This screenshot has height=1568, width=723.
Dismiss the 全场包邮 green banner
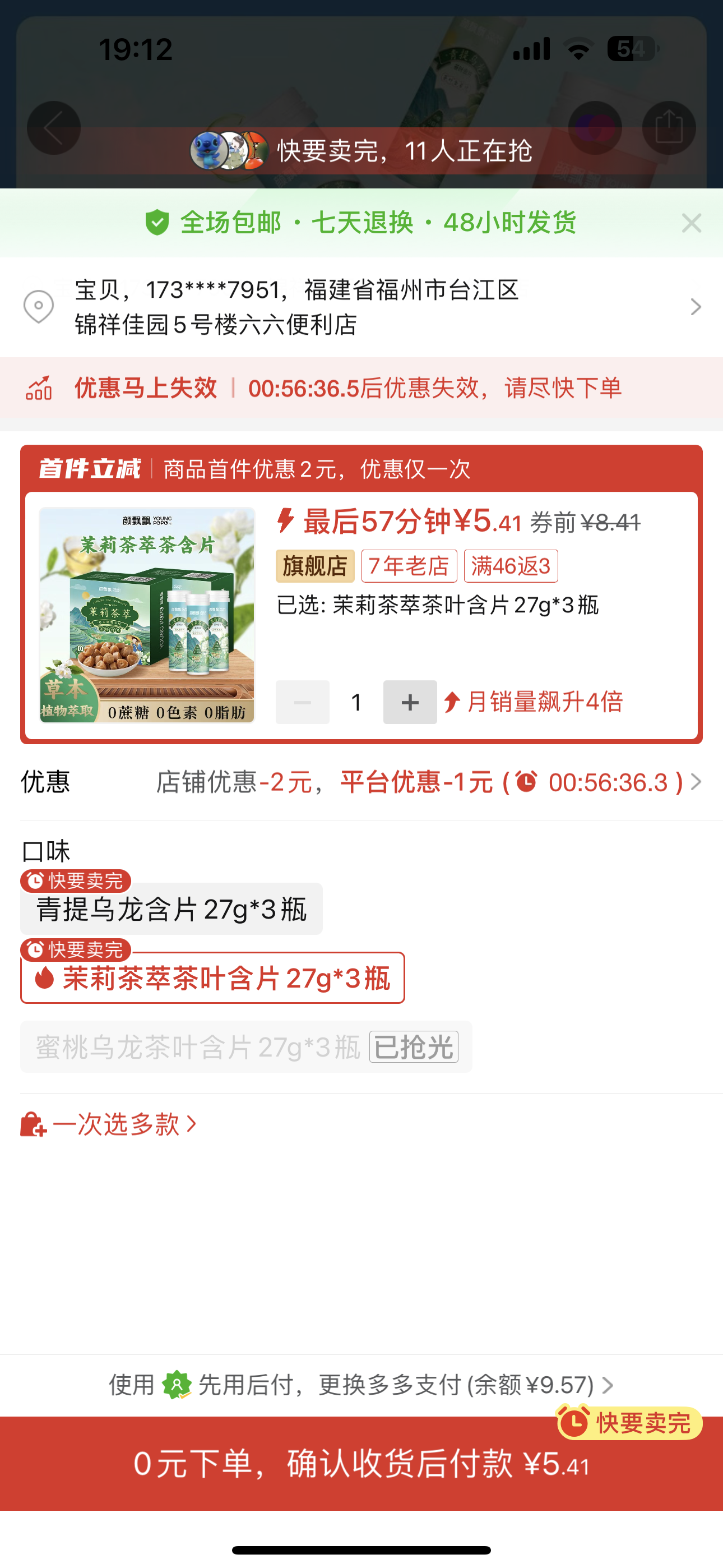coord(692,223)
